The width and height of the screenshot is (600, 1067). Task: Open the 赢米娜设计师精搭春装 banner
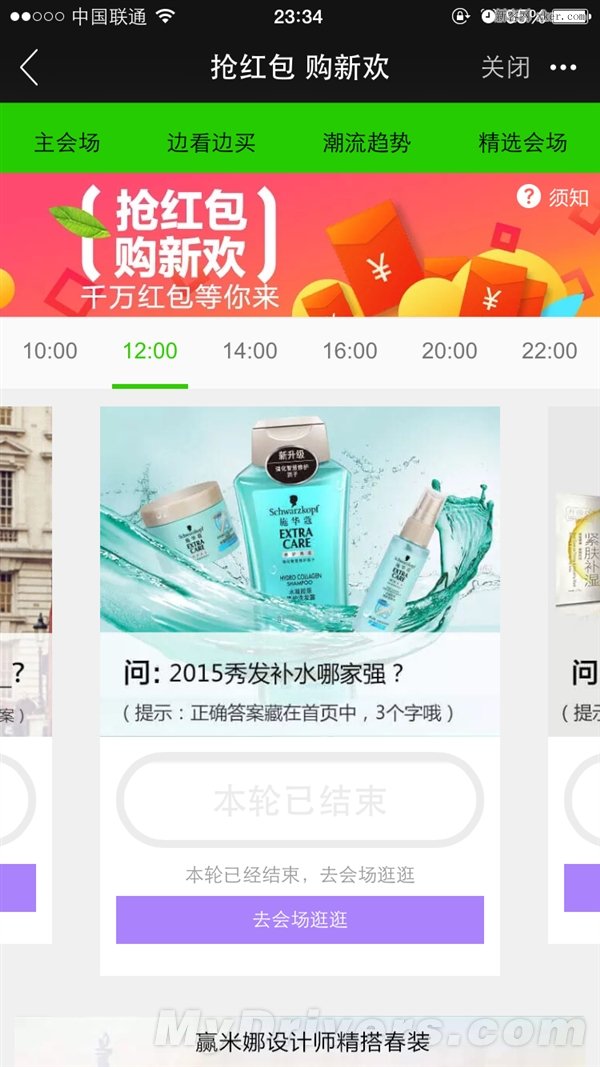tap(310, 1041)
